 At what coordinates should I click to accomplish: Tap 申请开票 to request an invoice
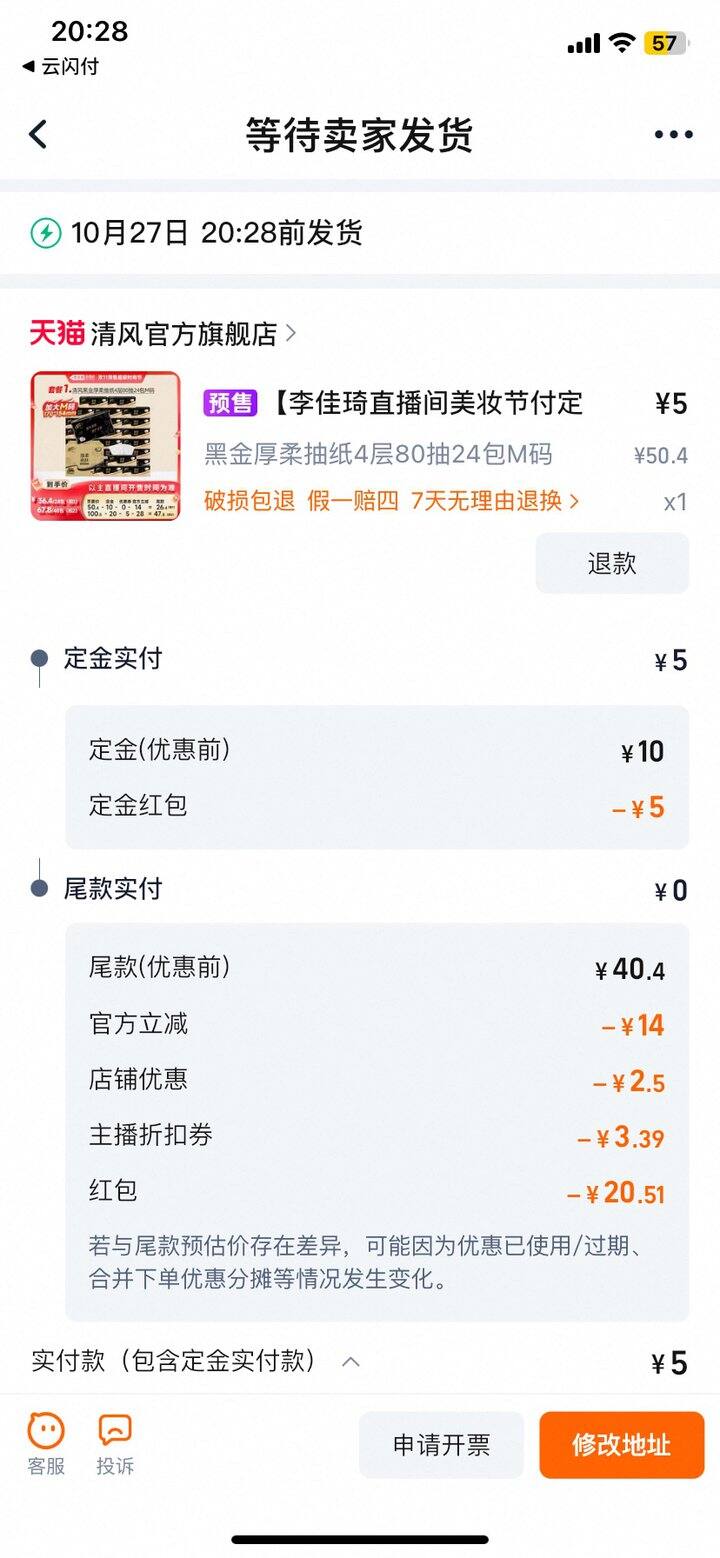click(441, 1445)
